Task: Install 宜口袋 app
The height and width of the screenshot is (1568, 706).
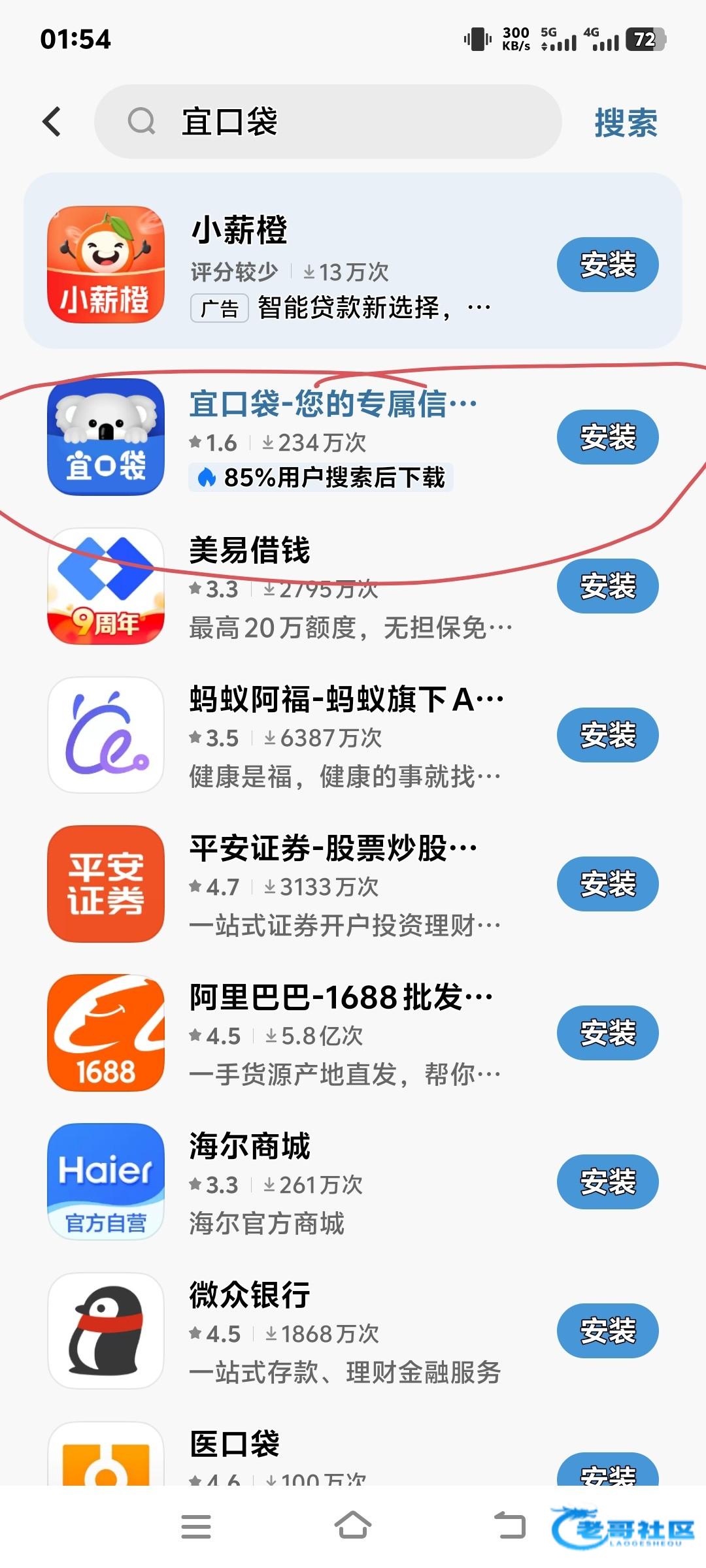Action: click(607, 437)
